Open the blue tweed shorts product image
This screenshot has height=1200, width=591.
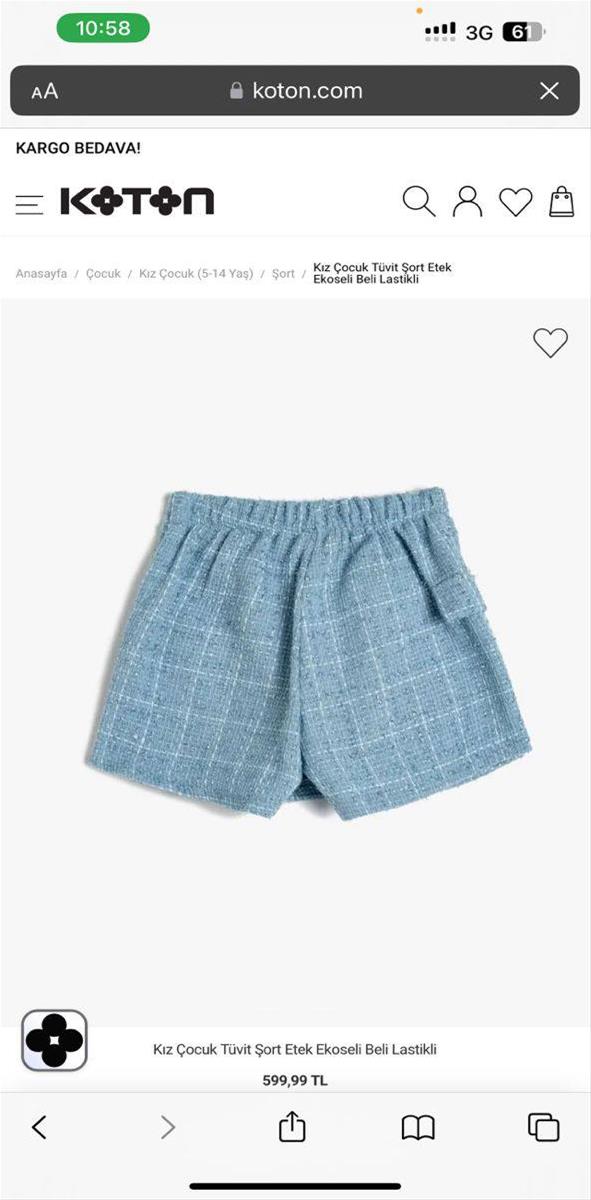click(308, 654)
